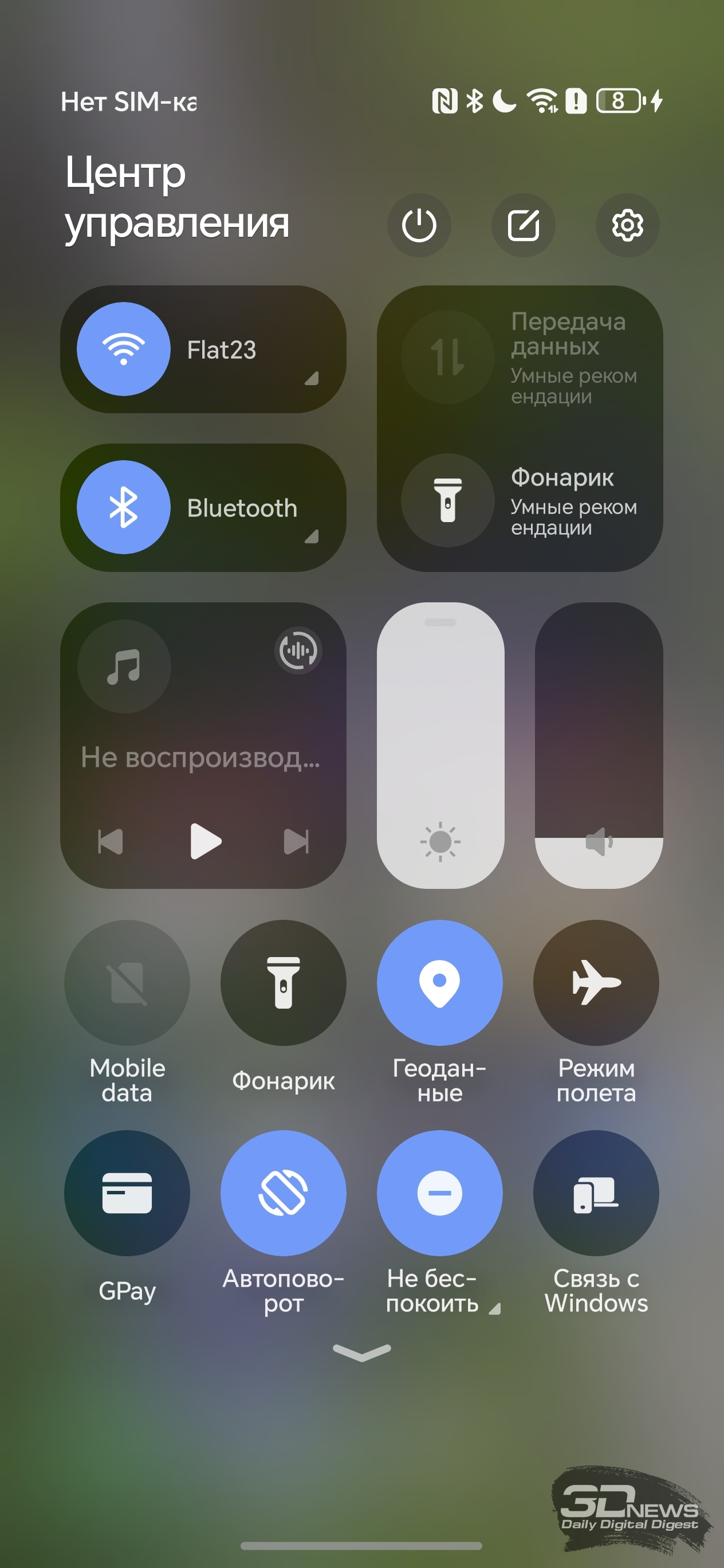Open the GPay tile

tap(127, 1193)
